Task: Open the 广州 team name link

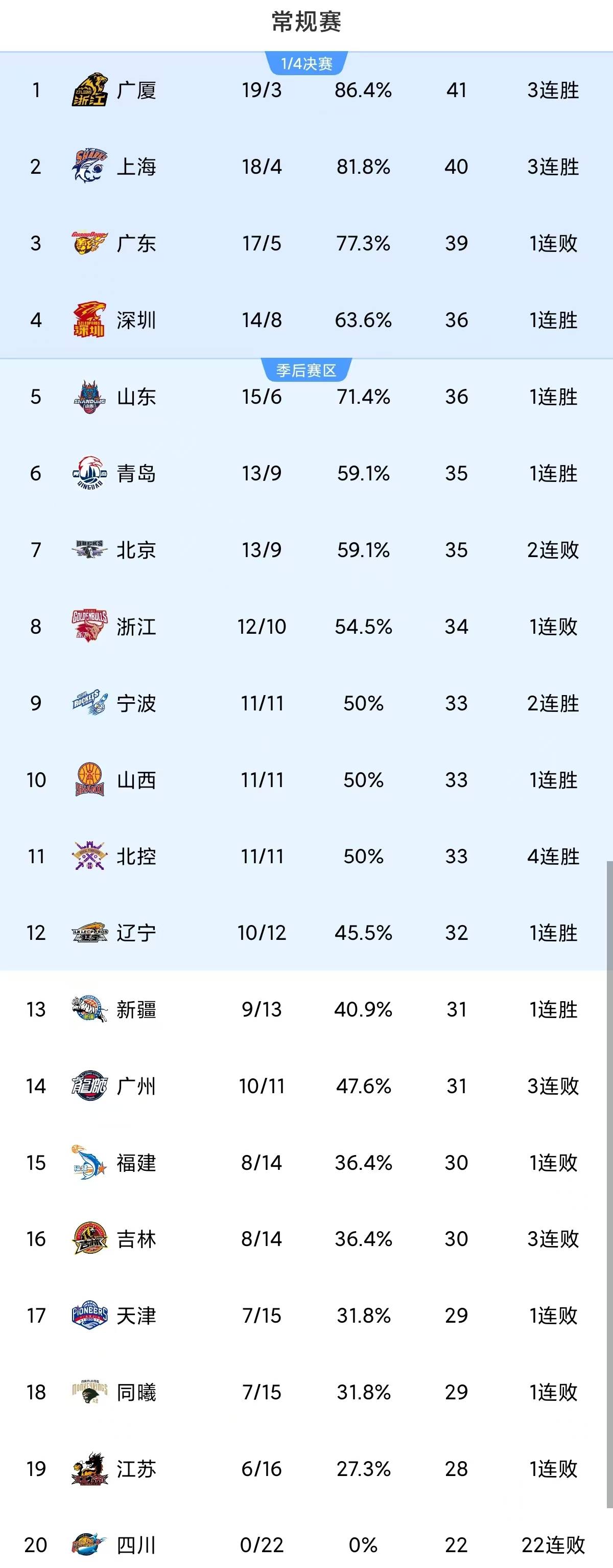Action: click(135, 1087)
